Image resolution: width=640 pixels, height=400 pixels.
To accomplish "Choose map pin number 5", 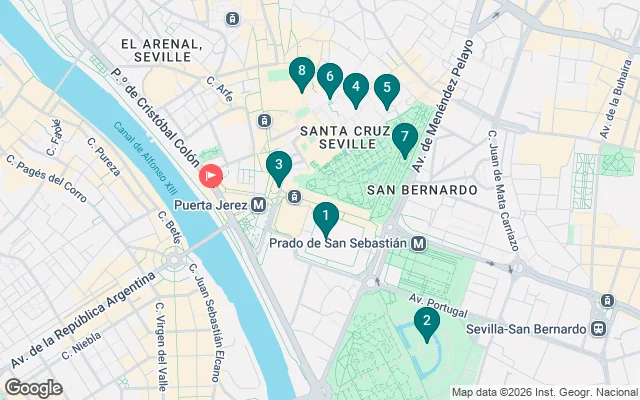I will pyautogui.click(x=386, y=88).
